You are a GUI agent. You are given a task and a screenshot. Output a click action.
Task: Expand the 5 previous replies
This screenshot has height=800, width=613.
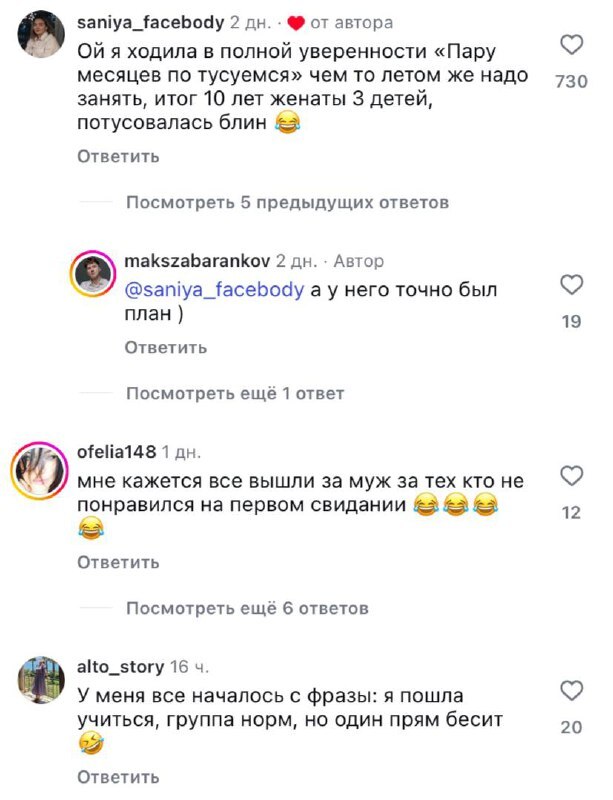click(x=287, y=203)
